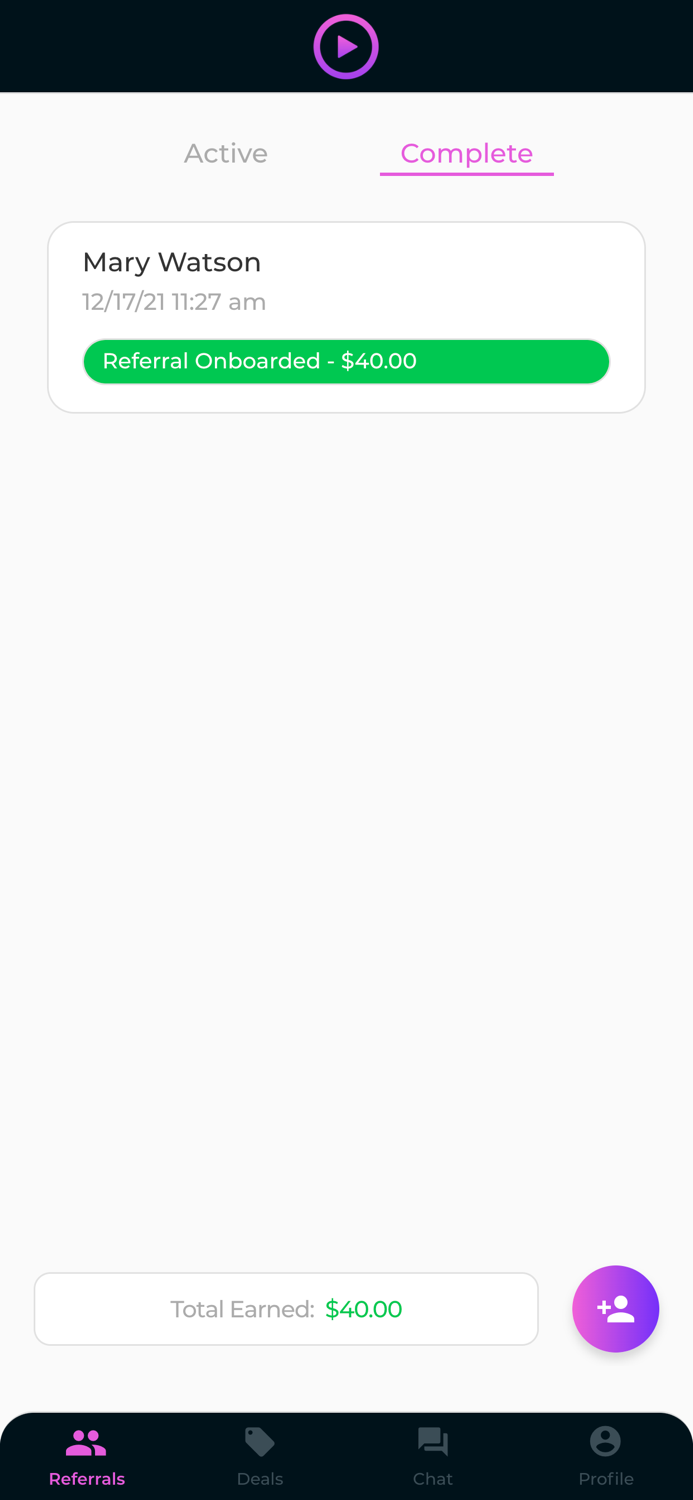Screen dimensions: 693x1500
Task: Select the Complete tab
Action: tap(466, 153)
